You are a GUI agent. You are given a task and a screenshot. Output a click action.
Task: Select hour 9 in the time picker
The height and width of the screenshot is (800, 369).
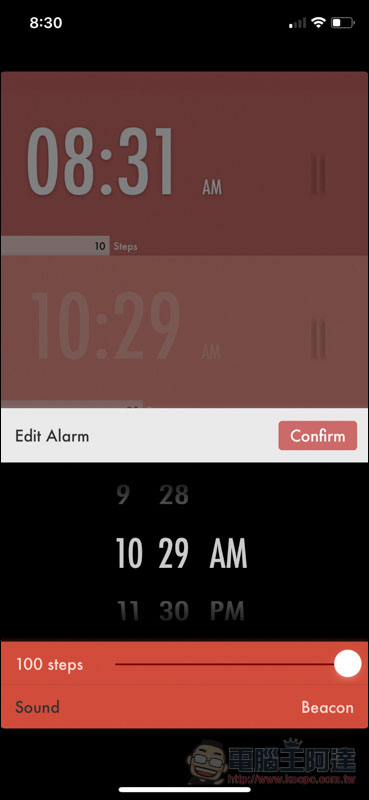tap(124, 495)
